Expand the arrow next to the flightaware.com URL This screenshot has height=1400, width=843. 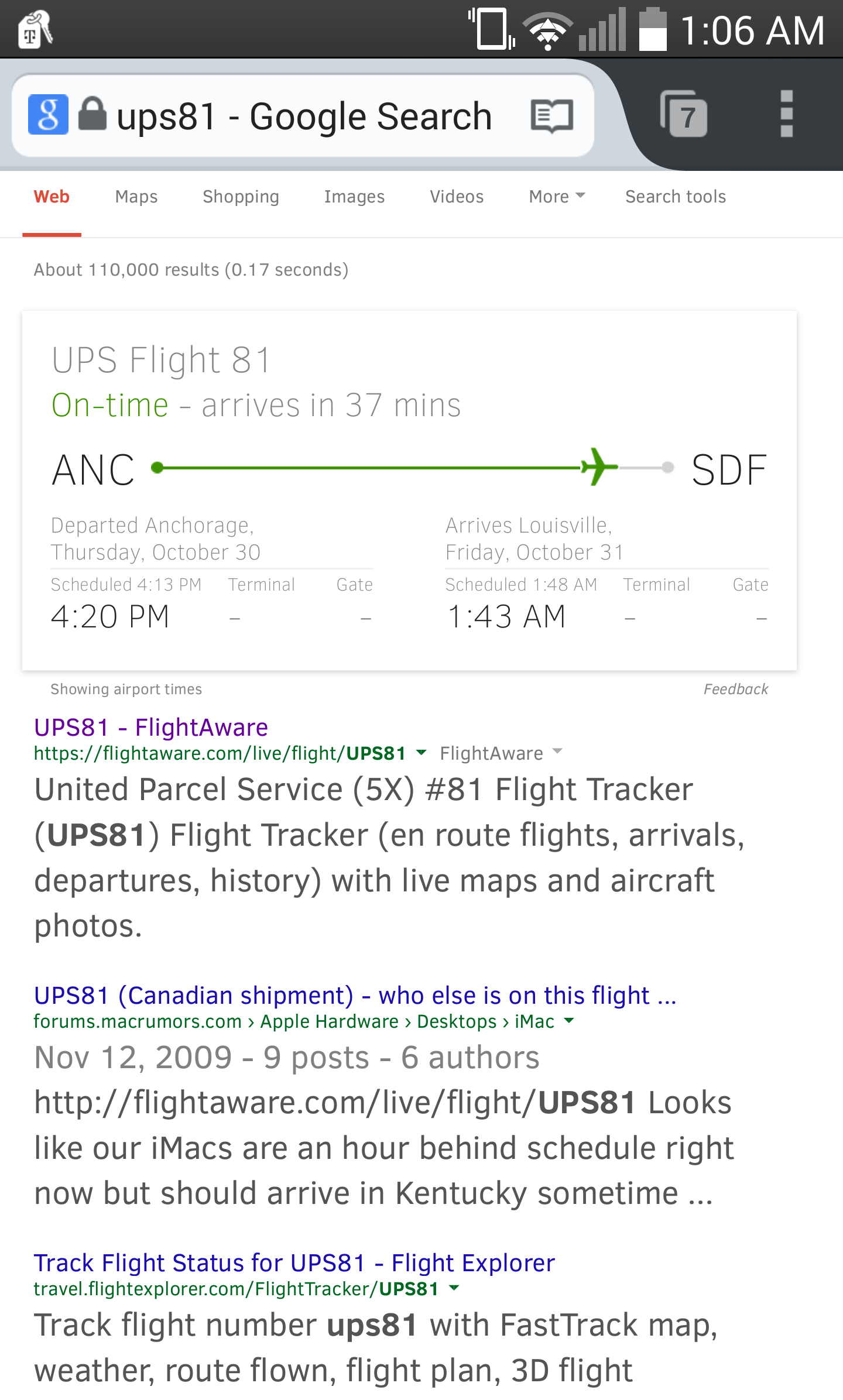click(421, 752)
